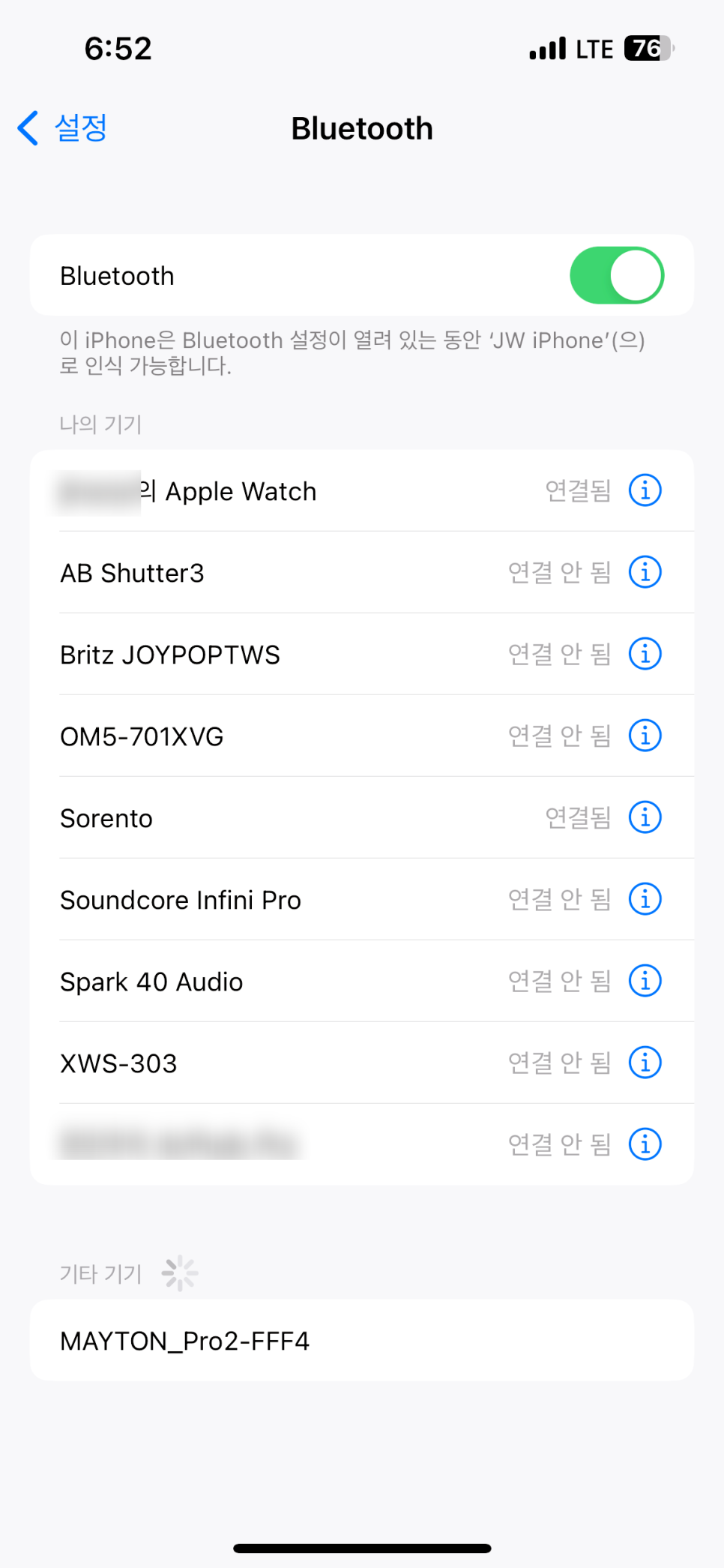The width and height of the screenshot is (724, 1568).
Task: Open info for the Apple Watch
Action: click(x=645, y=490)
